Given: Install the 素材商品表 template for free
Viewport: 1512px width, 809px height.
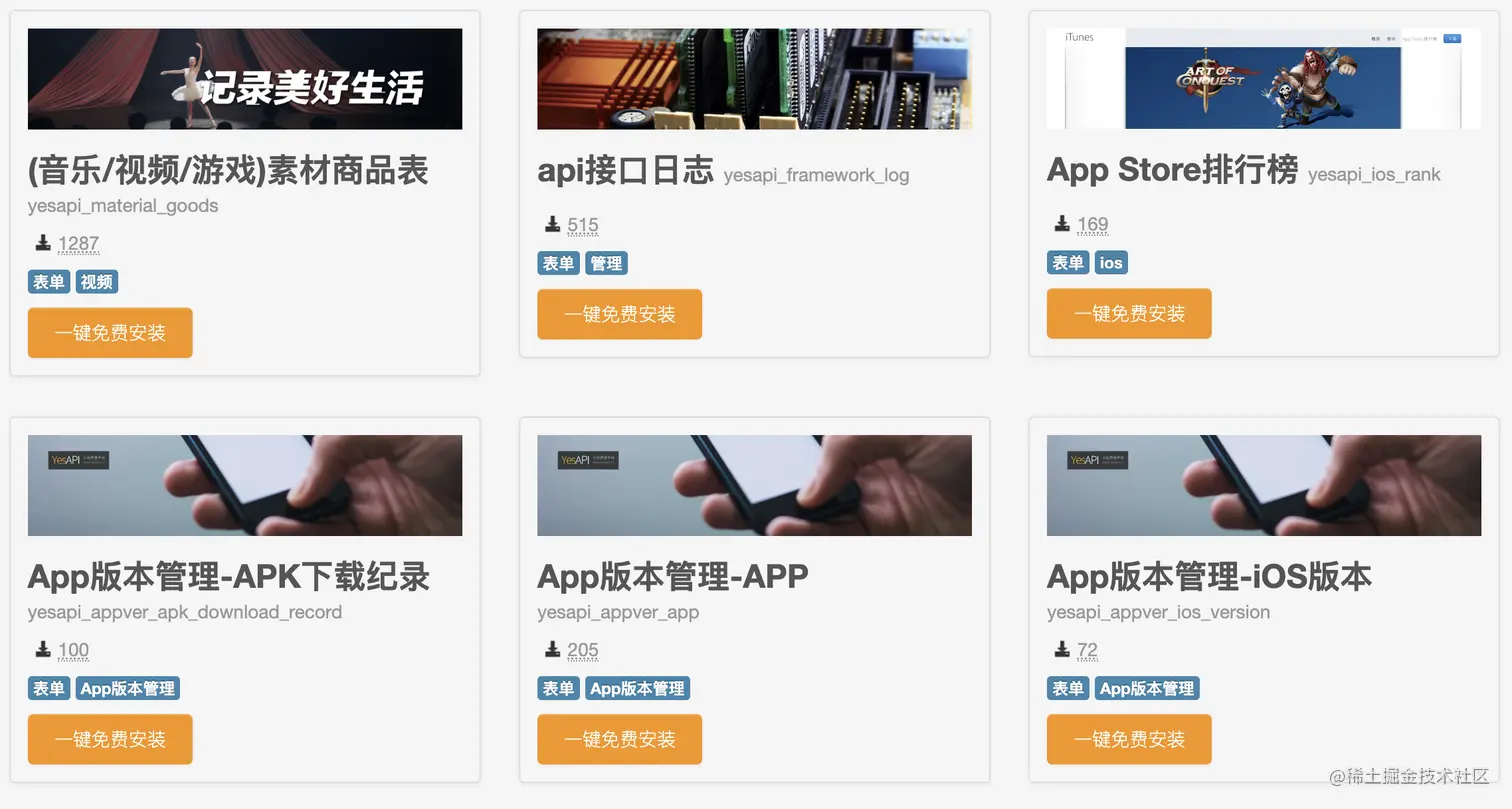Looking at the screenshot, I should (110, 333).
